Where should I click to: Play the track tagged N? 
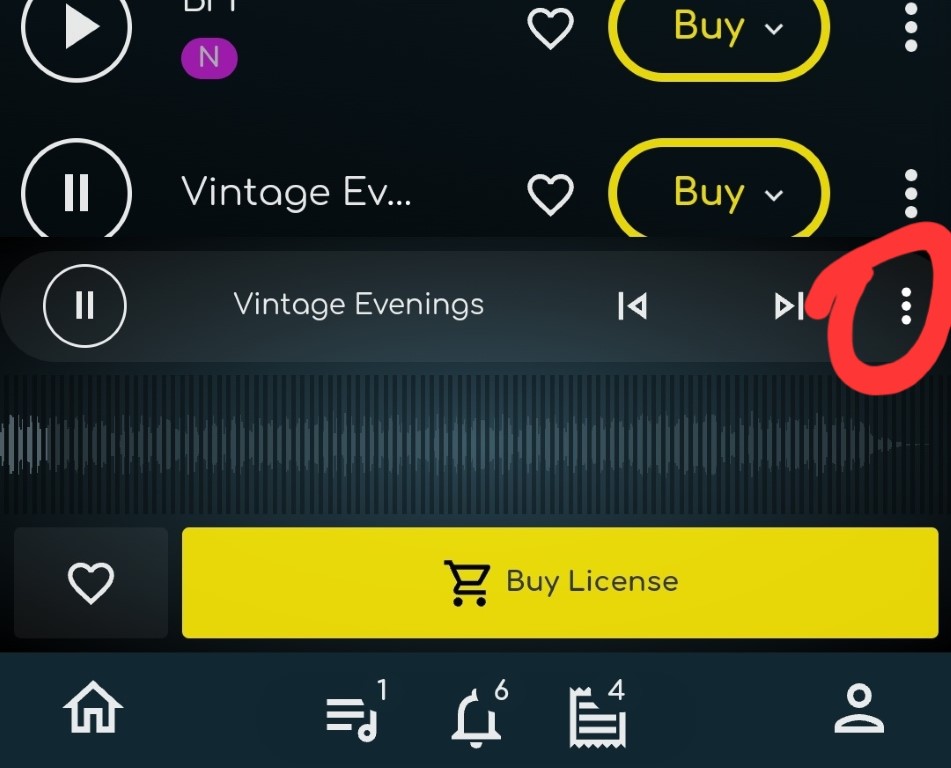click(76, 26)
